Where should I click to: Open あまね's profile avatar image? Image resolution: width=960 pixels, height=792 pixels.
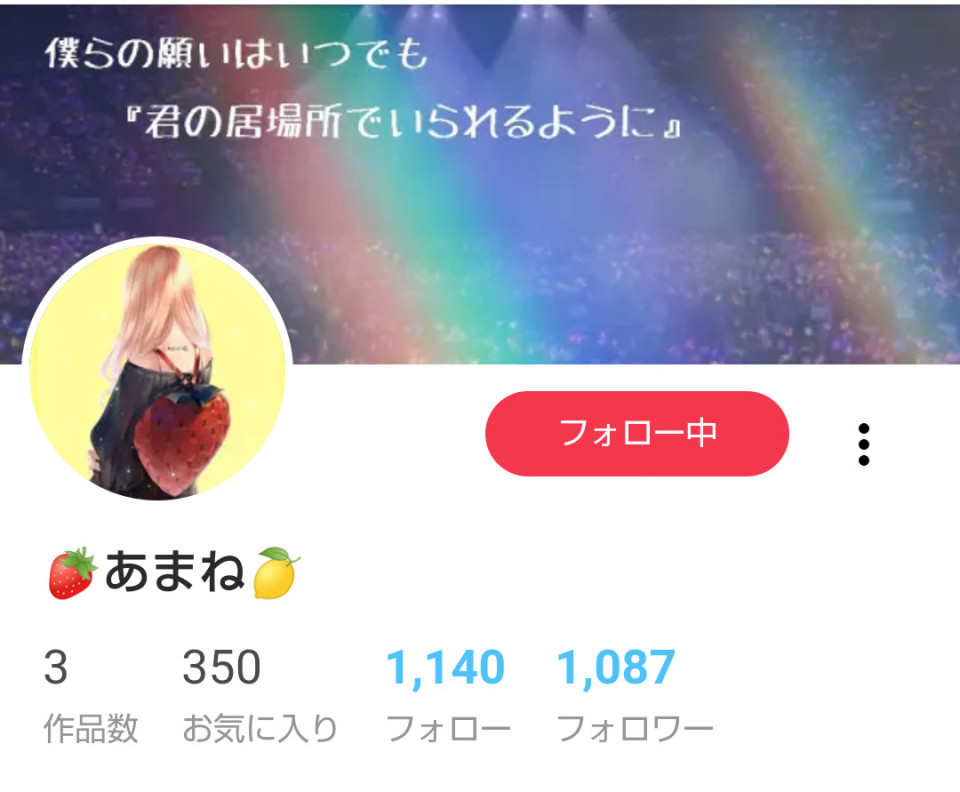point(157,371)
